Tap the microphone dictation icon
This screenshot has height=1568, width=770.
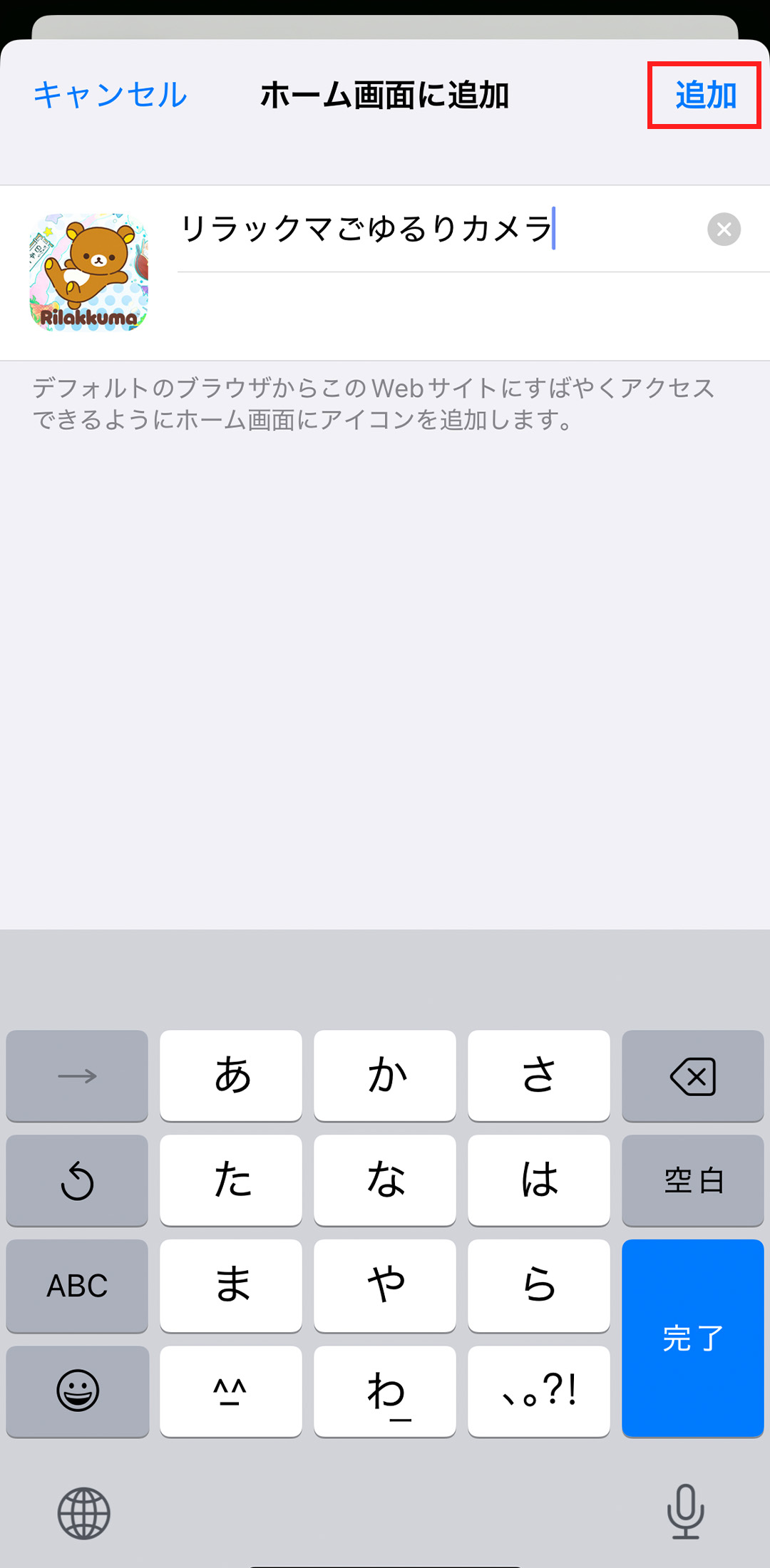(x=684, y=1512)
